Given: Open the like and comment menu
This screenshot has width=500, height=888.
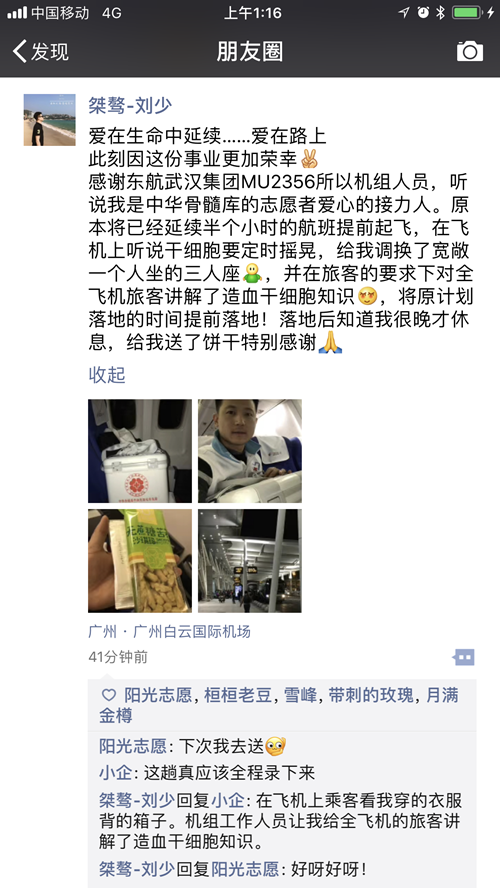Looking at the screenshot, I should 464,658.
